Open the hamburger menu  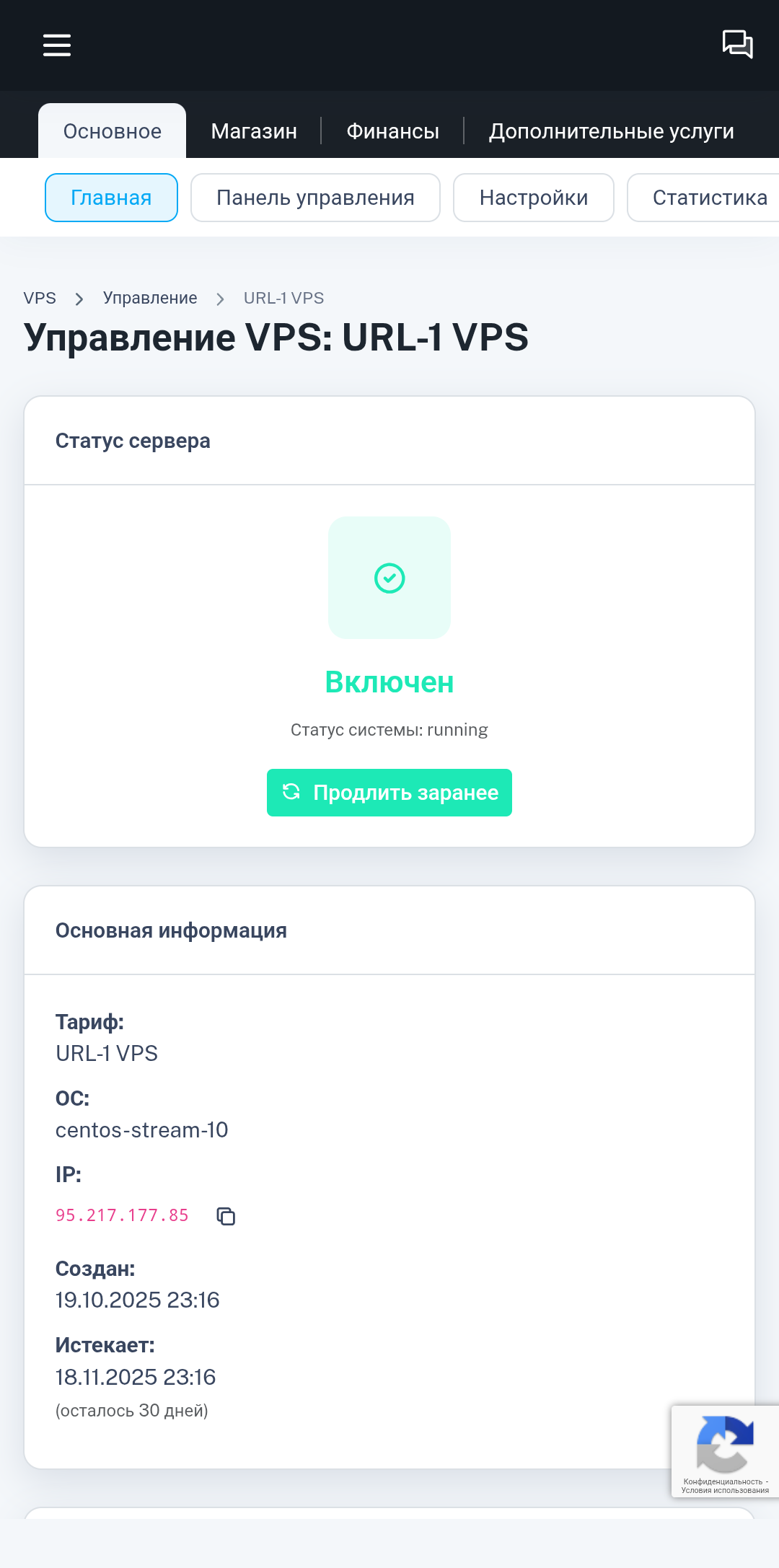point(57,45)
